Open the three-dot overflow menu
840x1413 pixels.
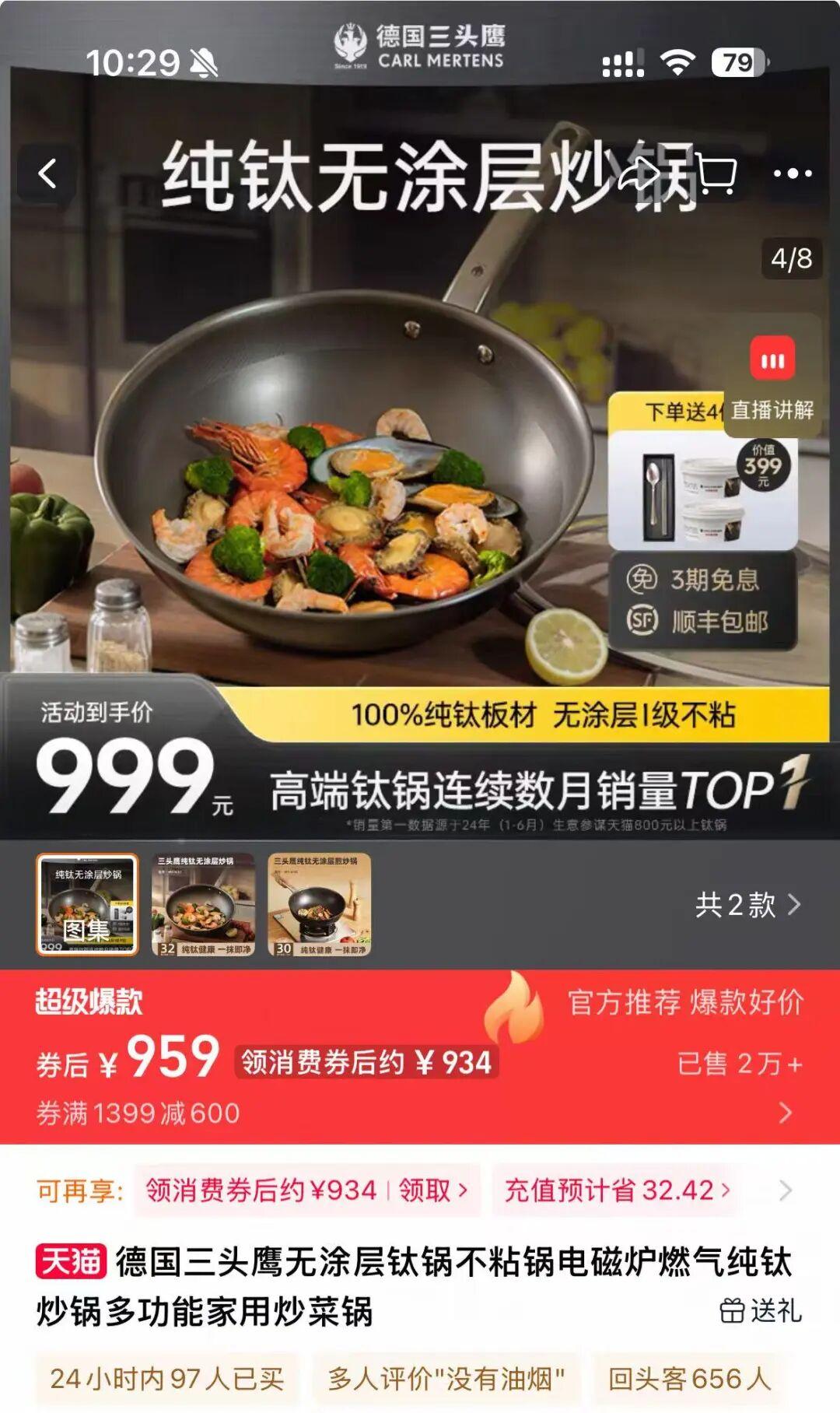point(793,174)
